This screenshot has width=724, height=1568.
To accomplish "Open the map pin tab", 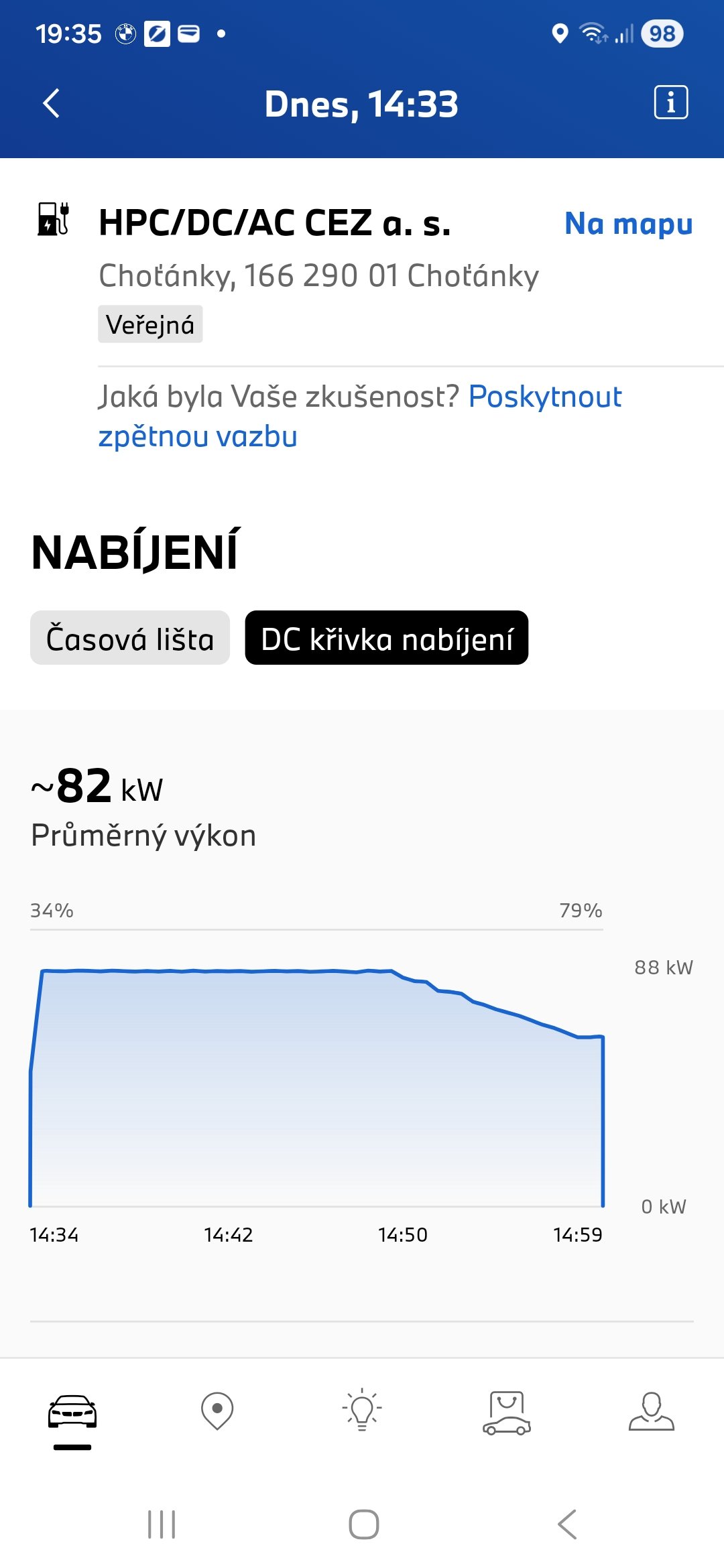I will click(x=217, y=1411).
